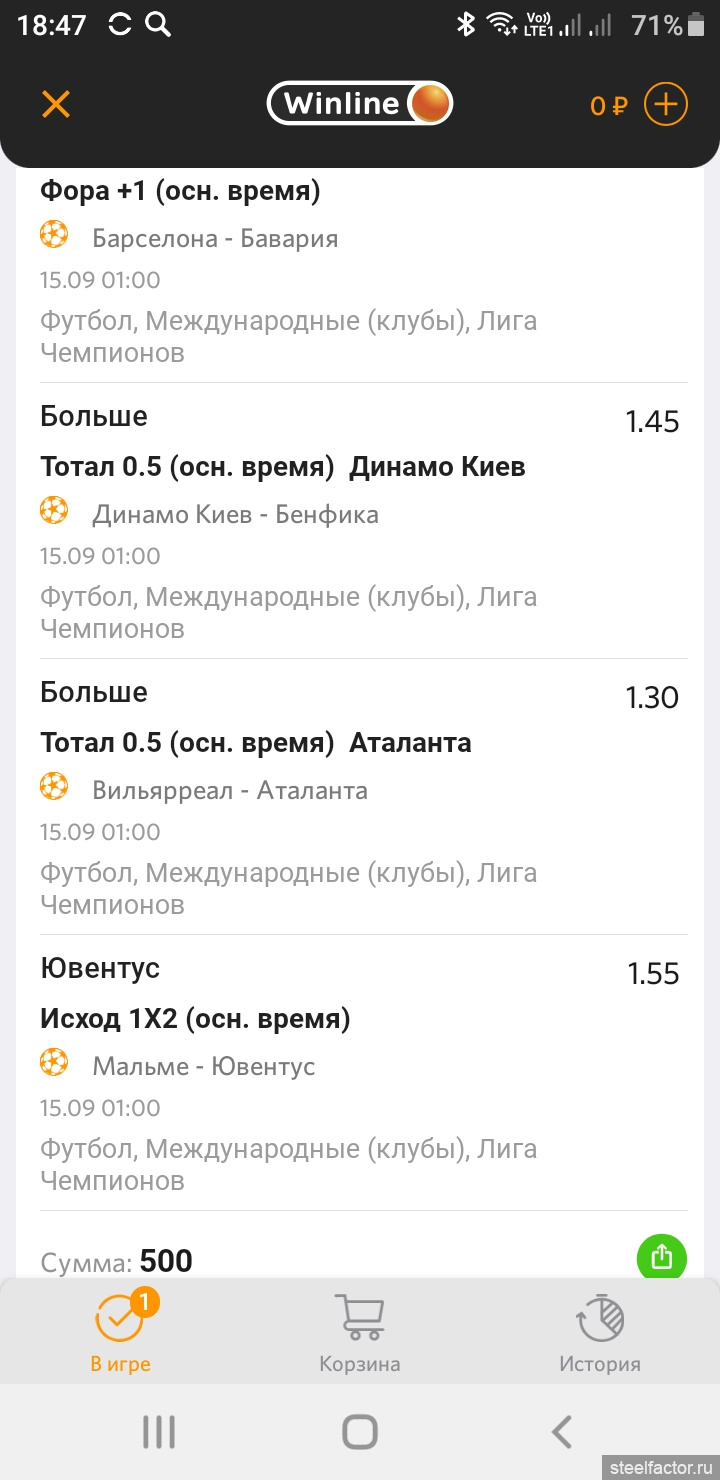
Task: Close the bet slip with the X icon
Action: [x=56, y=104]
